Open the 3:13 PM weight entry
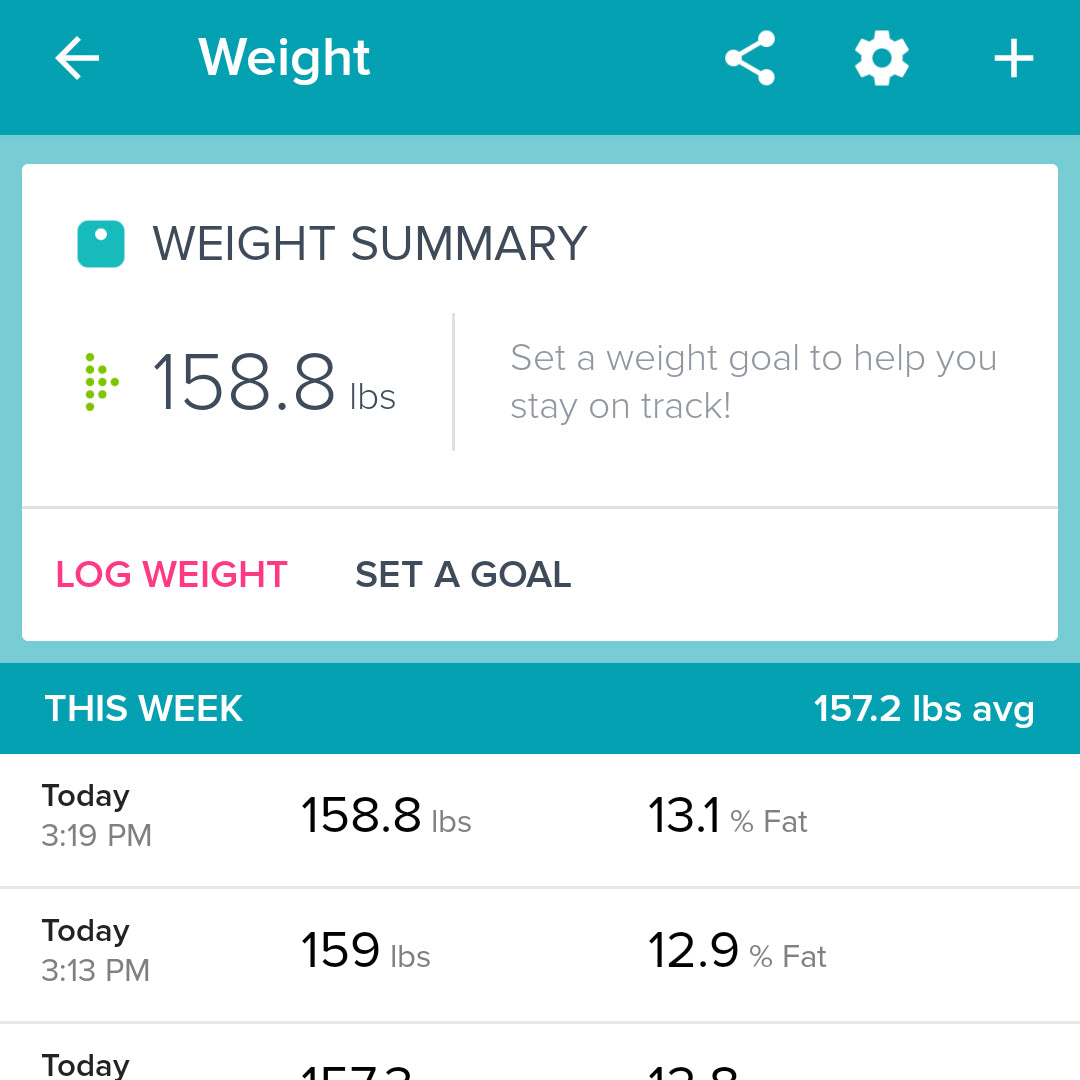The height and width of the screenshot is (1080, 1080). pos(540,953)
